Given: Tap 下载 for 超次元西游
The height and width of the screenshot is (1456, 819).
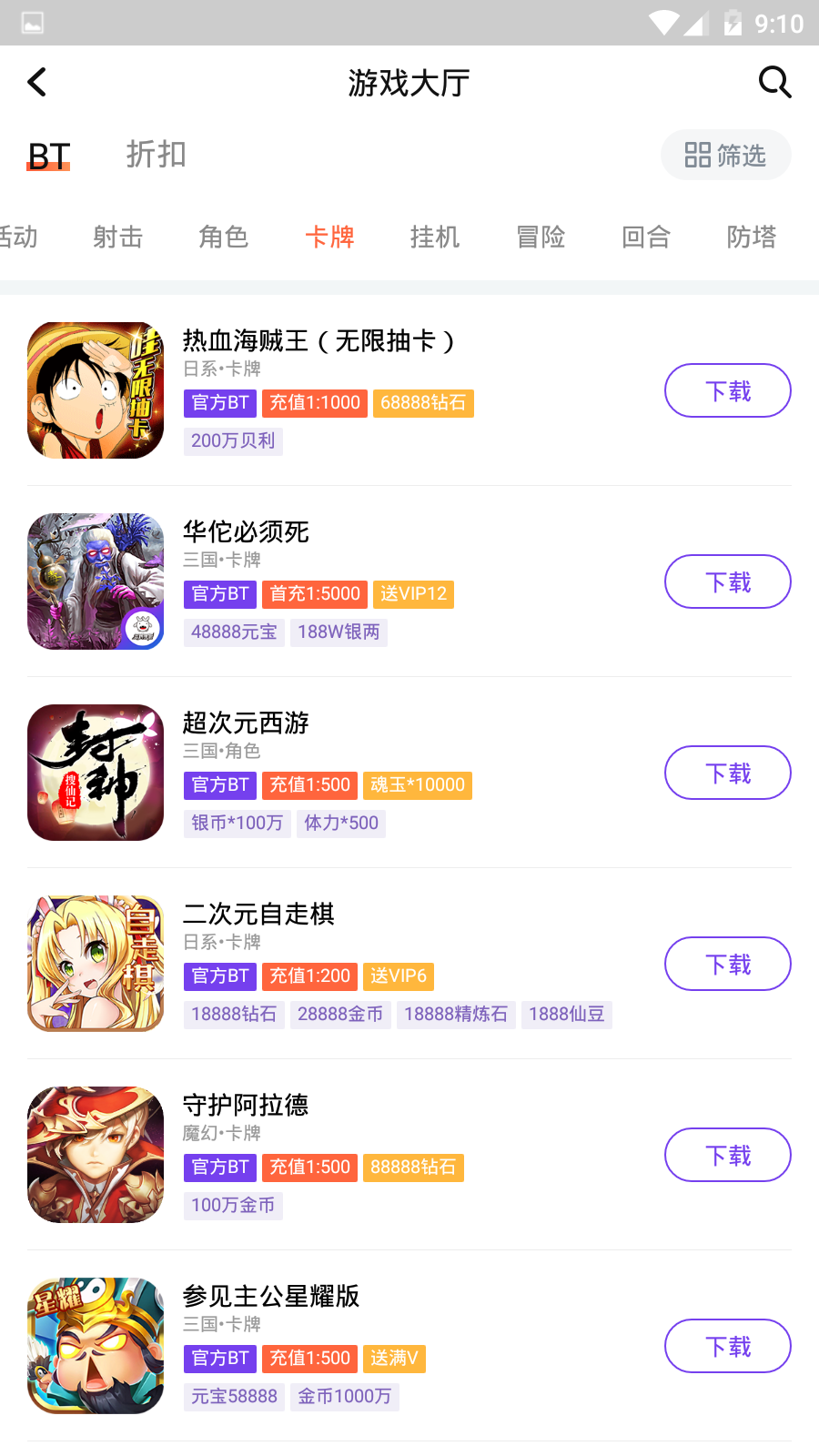Looking at the screenshot, I should click(x=727, y=773).
